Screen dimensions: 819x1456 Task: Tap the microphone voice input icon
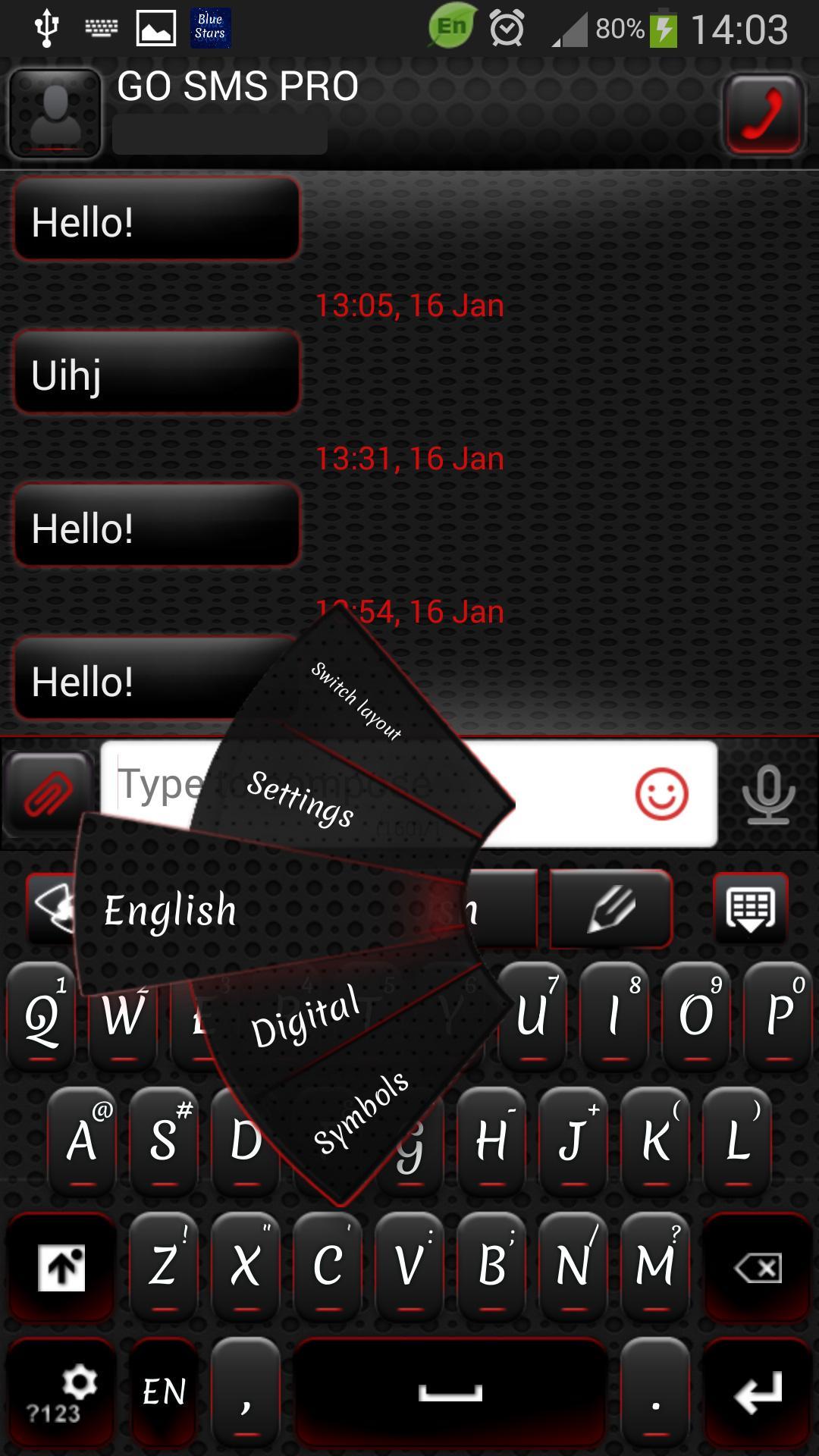768,792
